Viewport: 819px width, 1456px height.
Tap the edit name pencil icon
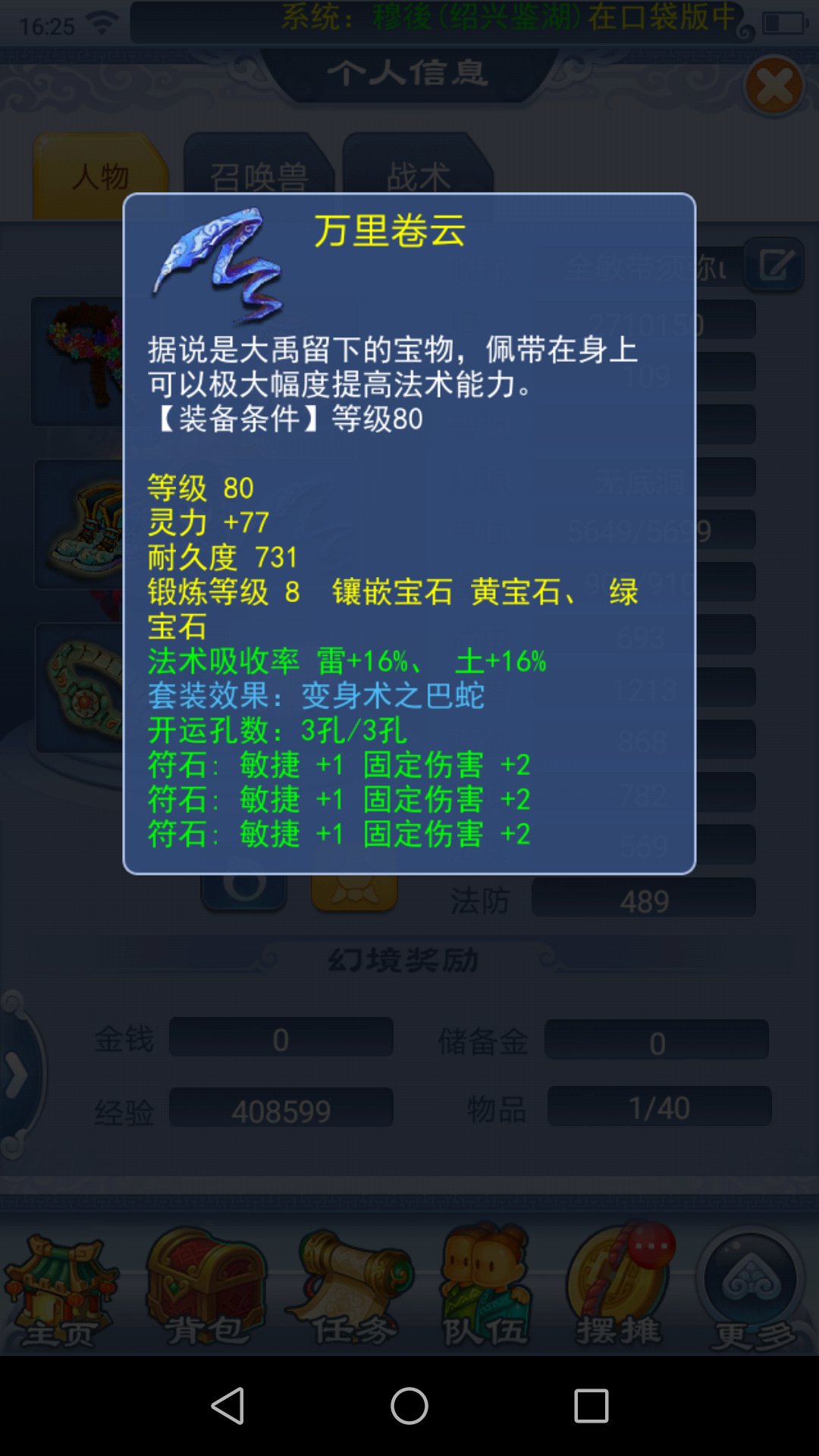[774, 265]
